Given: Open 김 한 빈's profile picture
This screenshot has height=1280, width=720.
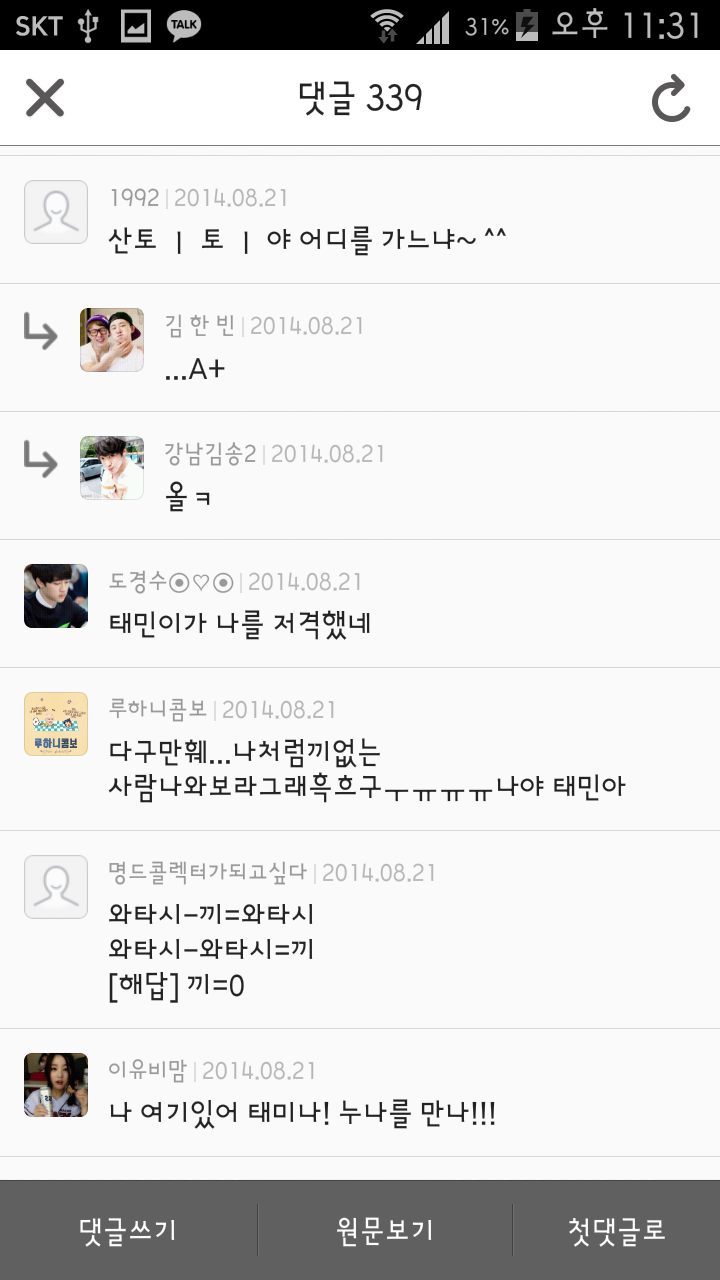Looking at the screenshot, I should point(112,340).
